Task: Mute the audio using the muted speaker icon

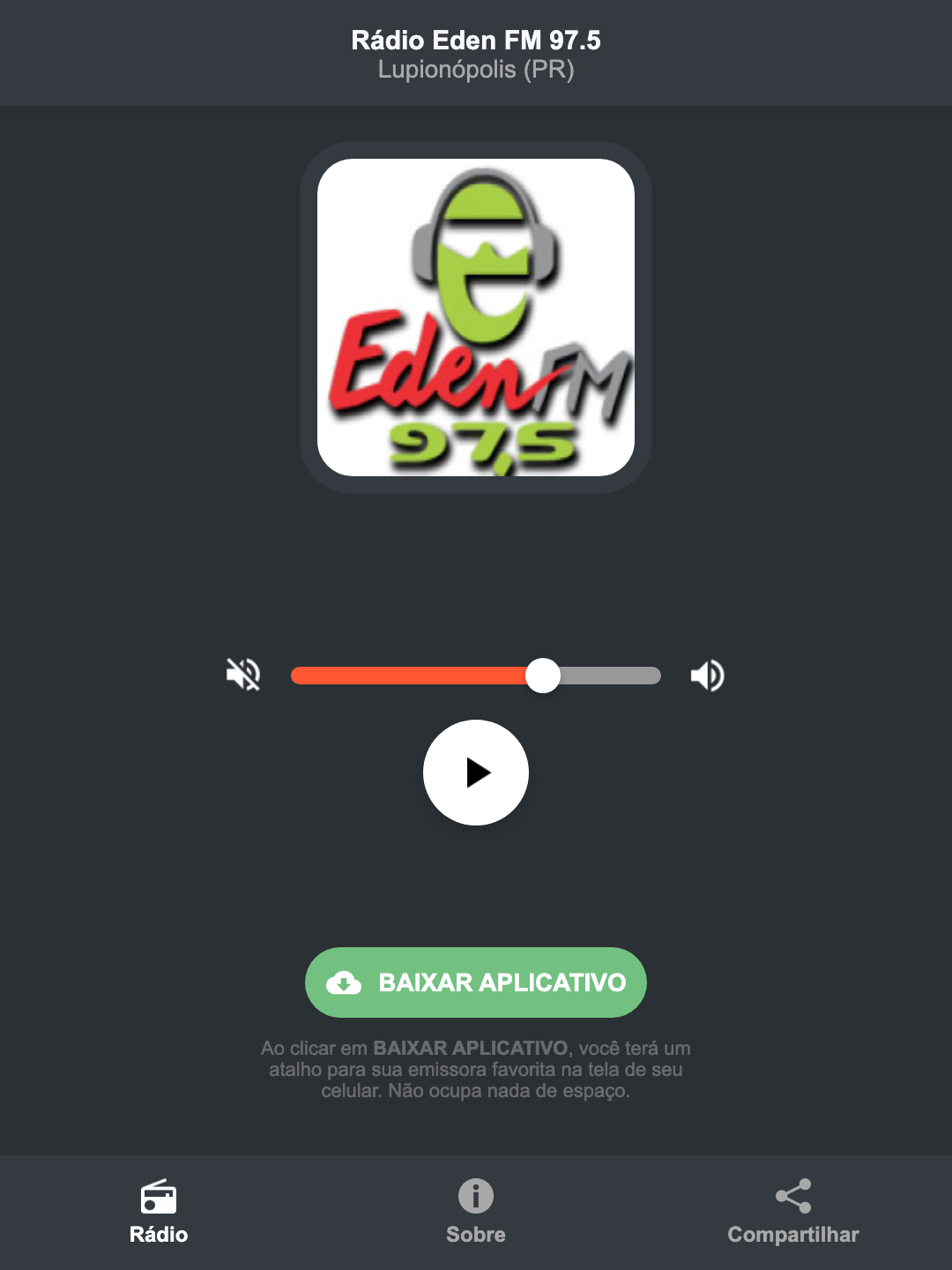Action: [x=243, y=675]
